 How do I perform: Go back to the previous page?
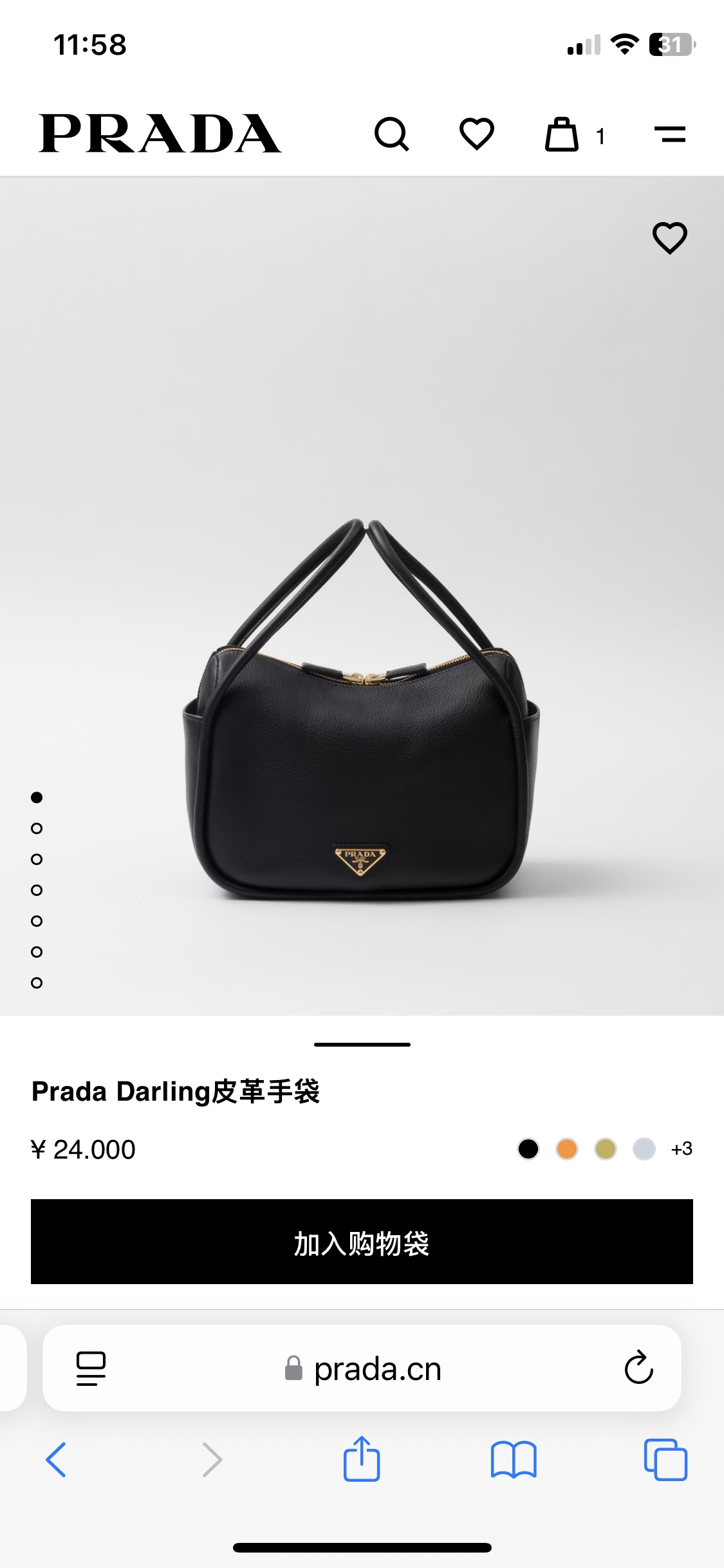(56, 1459)
